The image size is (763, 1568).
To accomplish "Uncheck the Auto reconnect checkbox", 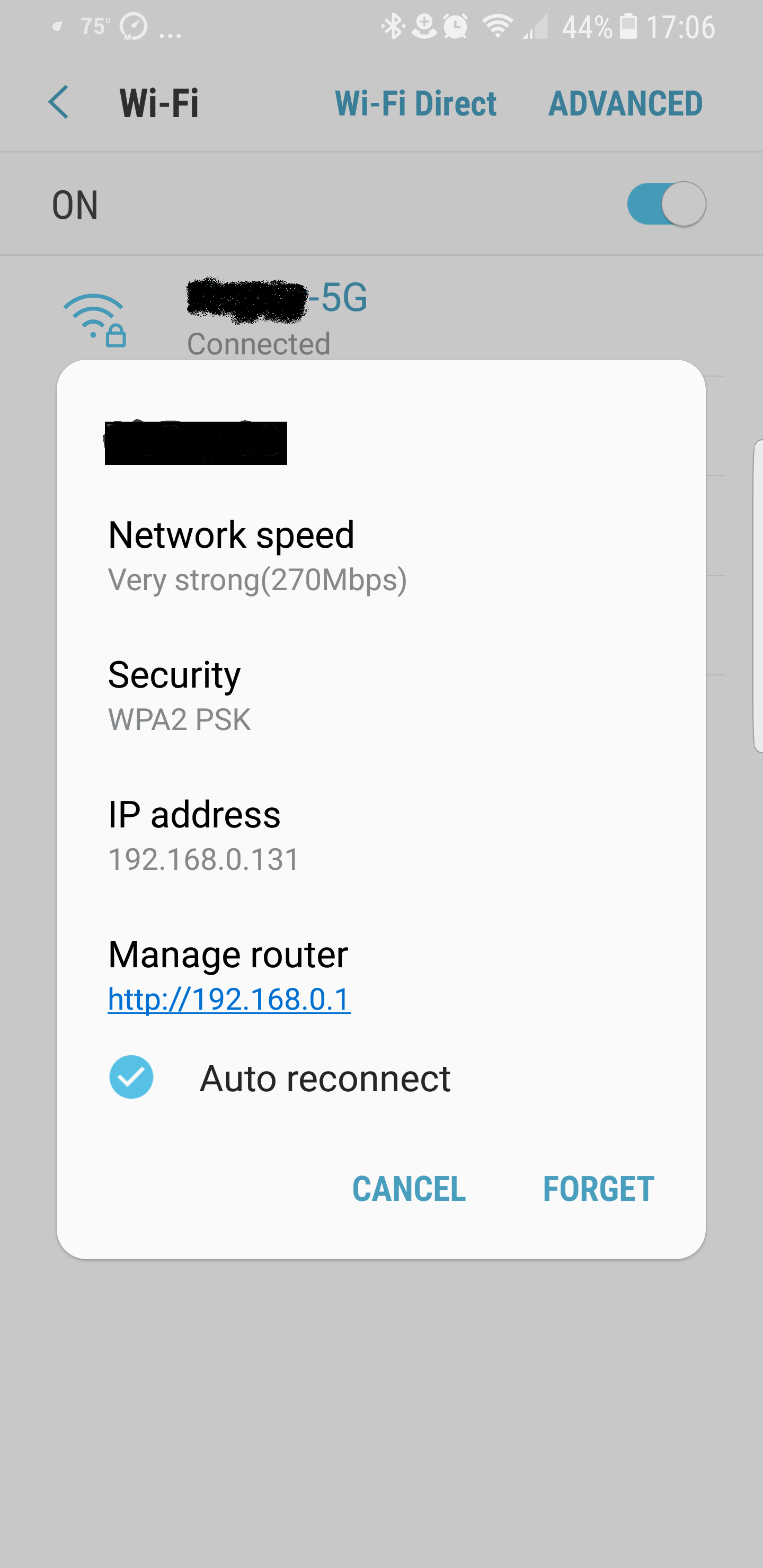I will [x=131, y=1077].
